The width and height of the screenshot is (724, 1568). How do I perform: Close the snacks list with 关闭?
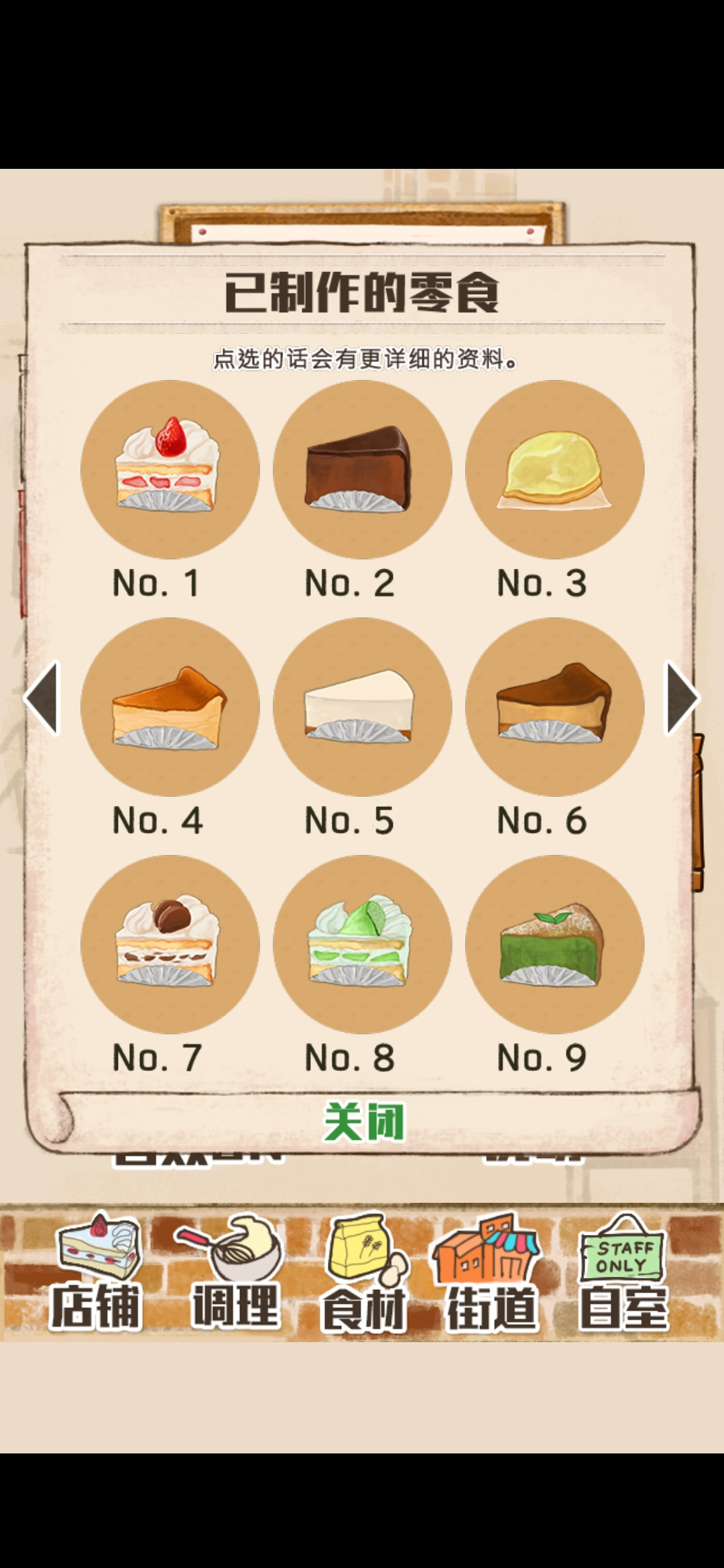(x=364, y=1122)
